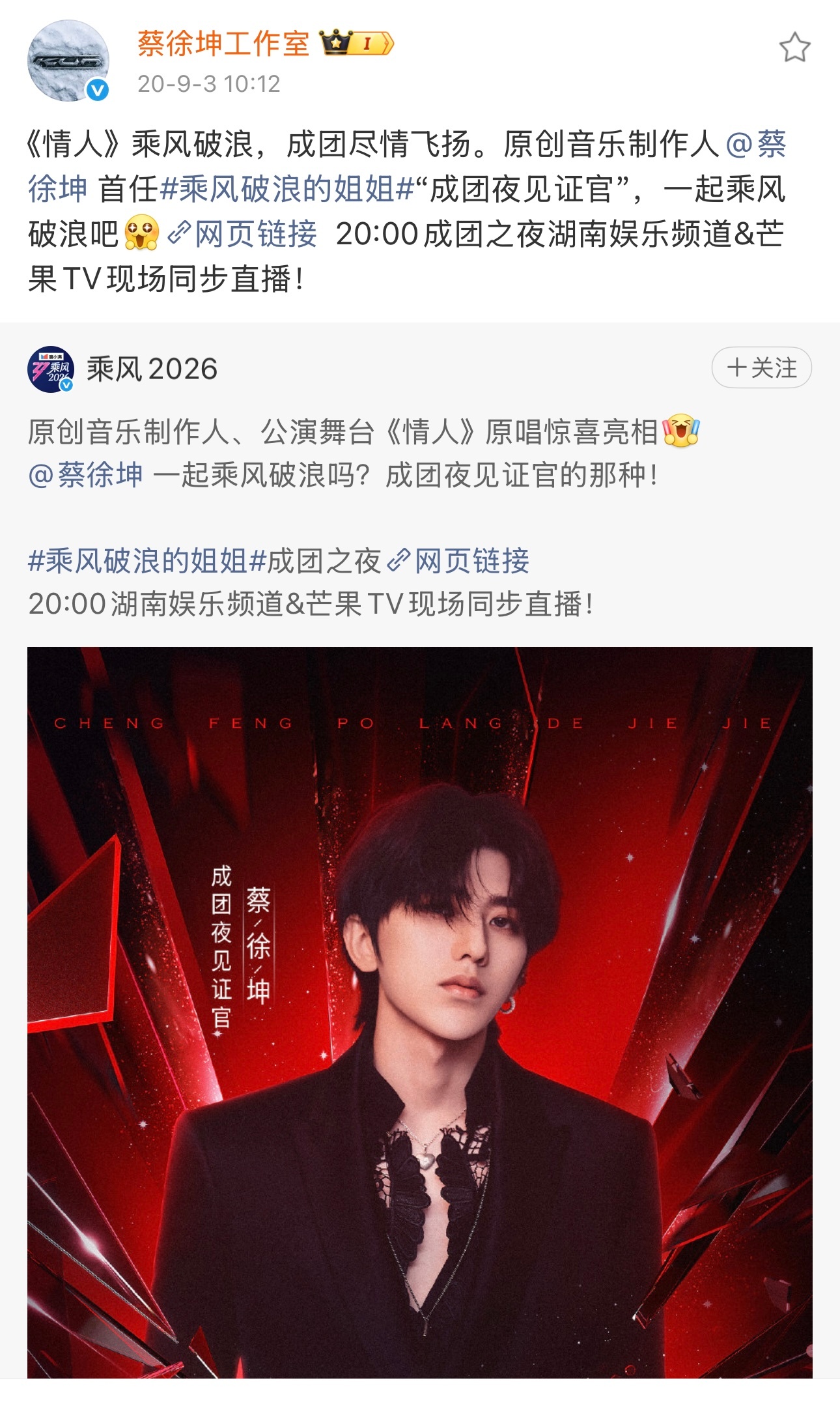Tap the 蔡徐坤工作室 account name
840x1402 pixels.
tap(223, 44)
